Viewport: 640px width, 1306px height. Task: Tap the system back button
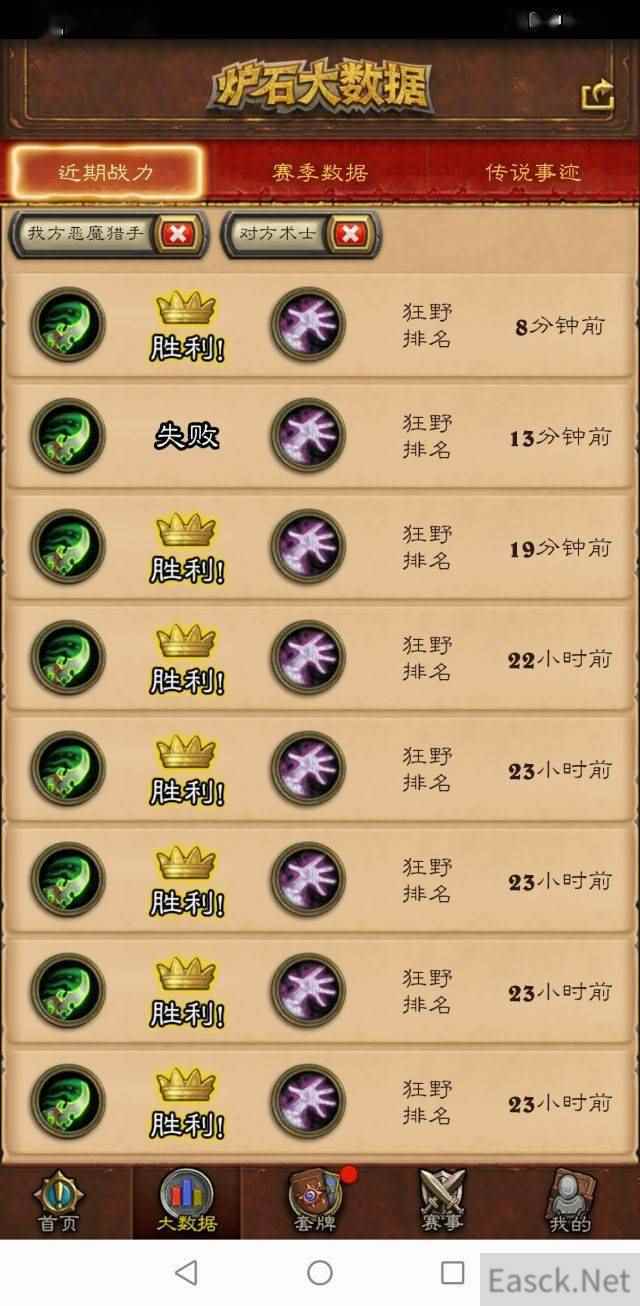click(x=186, y=1272)
